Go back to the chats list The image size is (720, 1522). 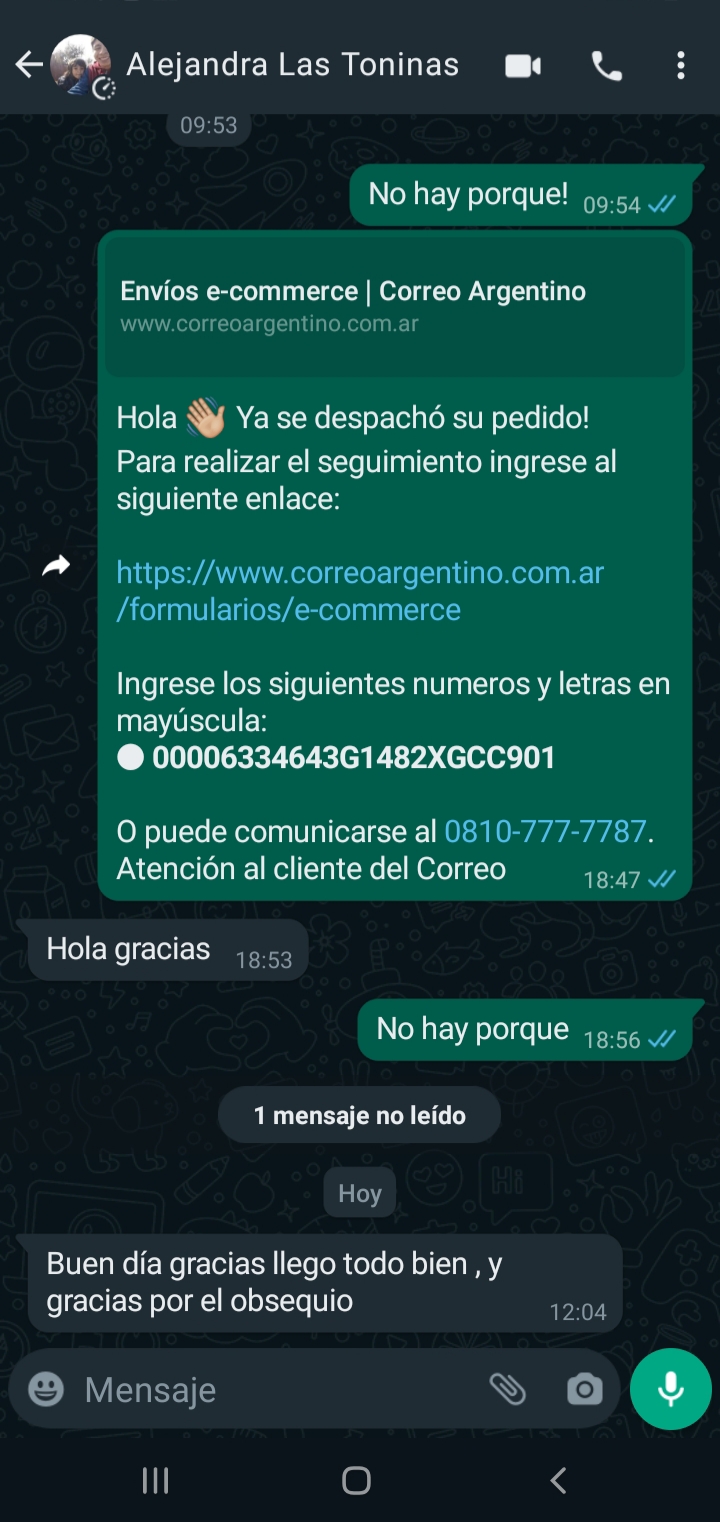[29, 66]
